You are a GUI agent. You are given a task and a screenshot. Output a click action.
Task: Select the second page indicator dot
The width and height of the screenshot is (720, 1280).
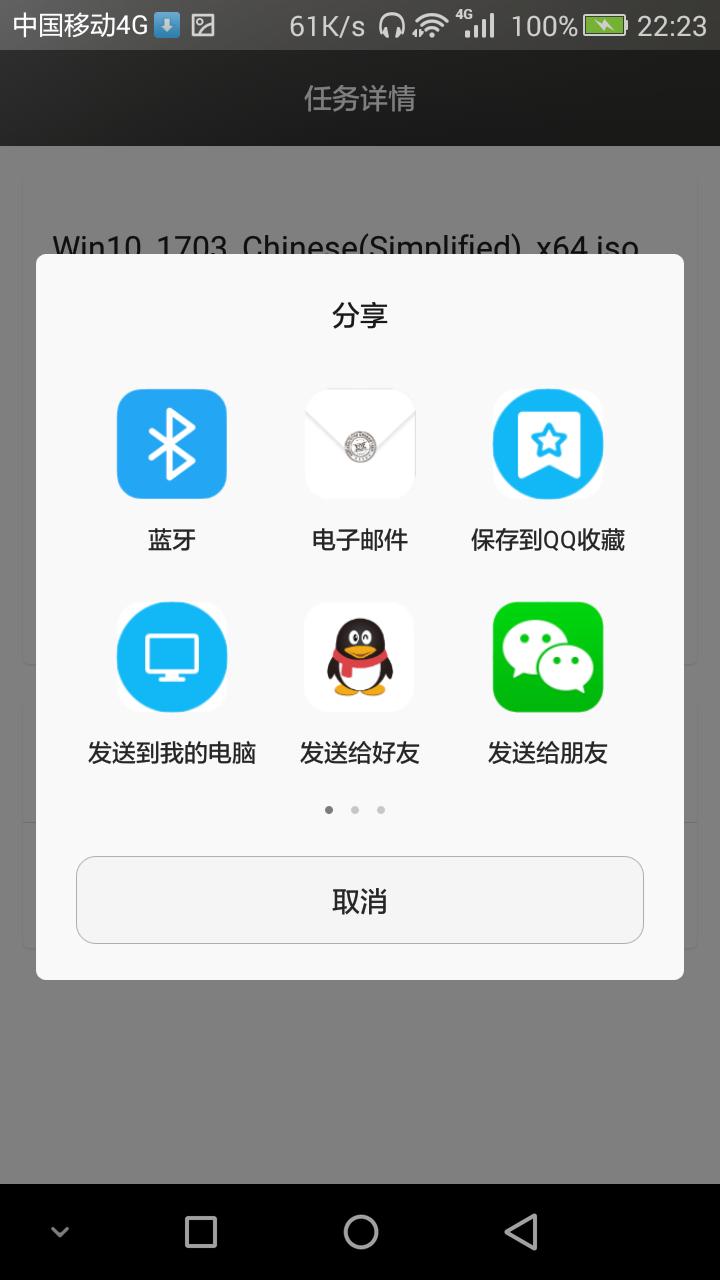click(x=354, y=810)
